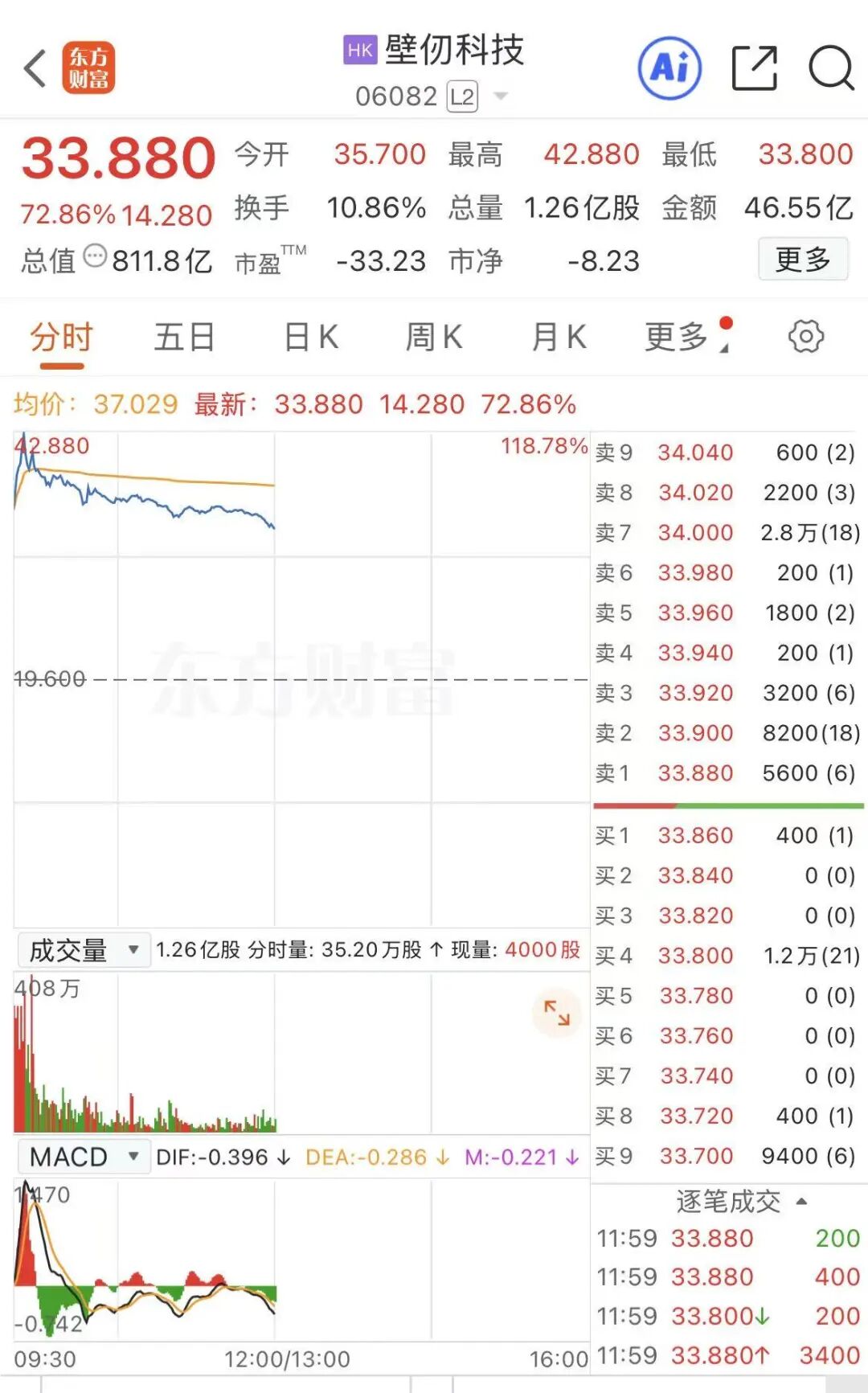
Task: Open stock search
Action: coord(830,69)
